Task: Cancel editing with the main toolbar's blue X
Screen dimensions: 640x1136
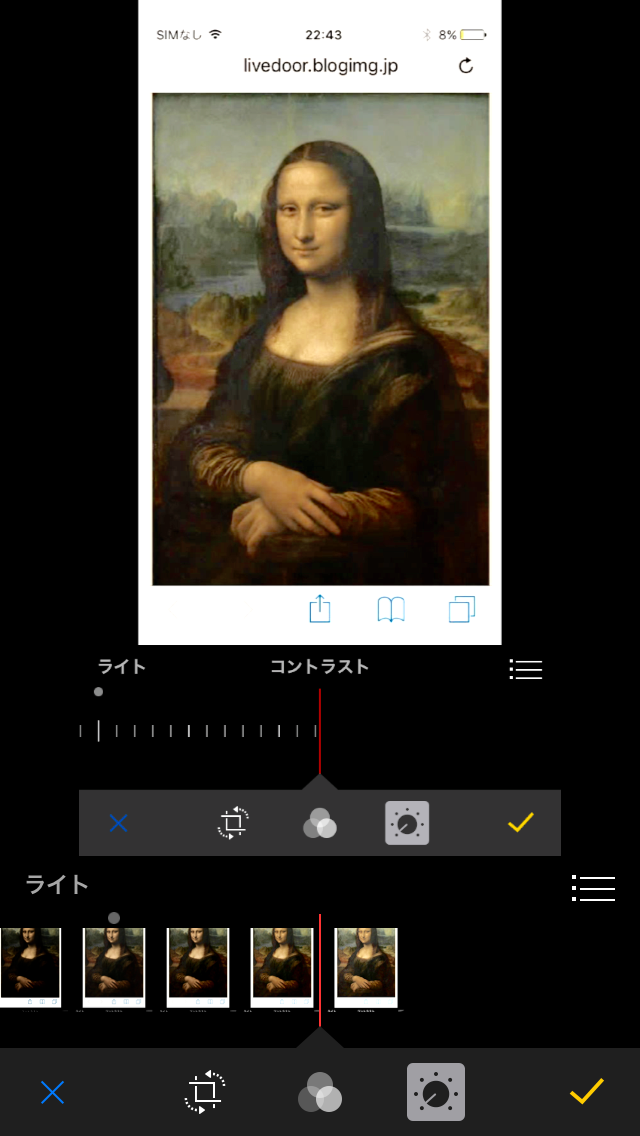Action: tap(52, 1092)
